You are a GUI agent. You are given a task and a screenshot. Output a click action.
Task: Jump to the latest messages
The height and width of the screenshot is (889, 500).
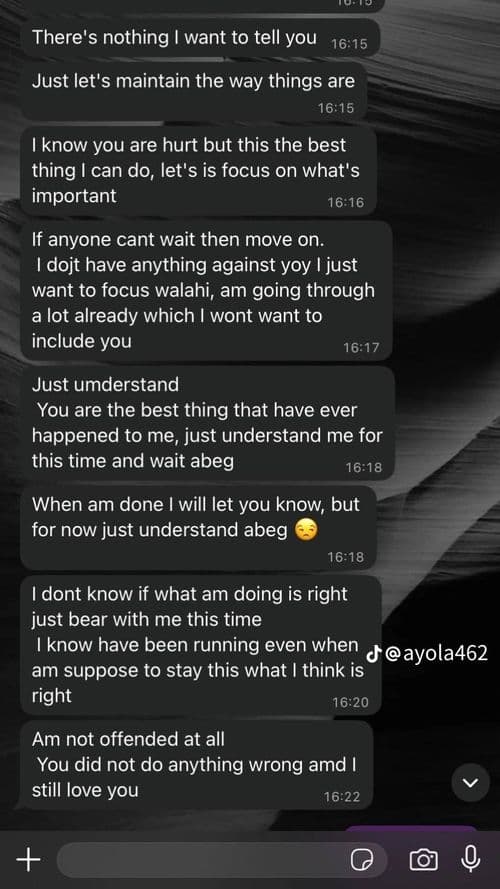coord(471,782)
